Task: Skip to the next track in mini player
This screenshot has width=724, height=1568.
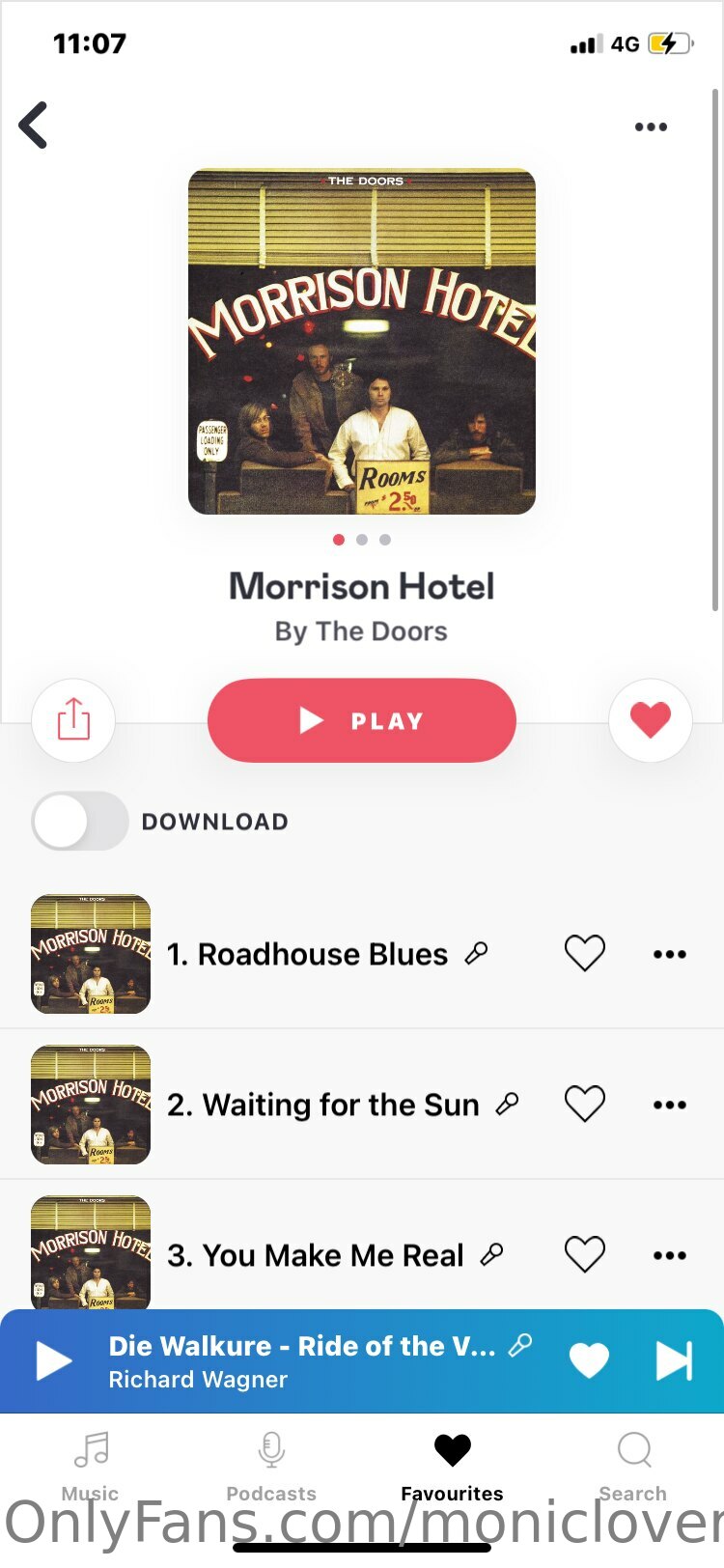Action: tap(674, 1361)
